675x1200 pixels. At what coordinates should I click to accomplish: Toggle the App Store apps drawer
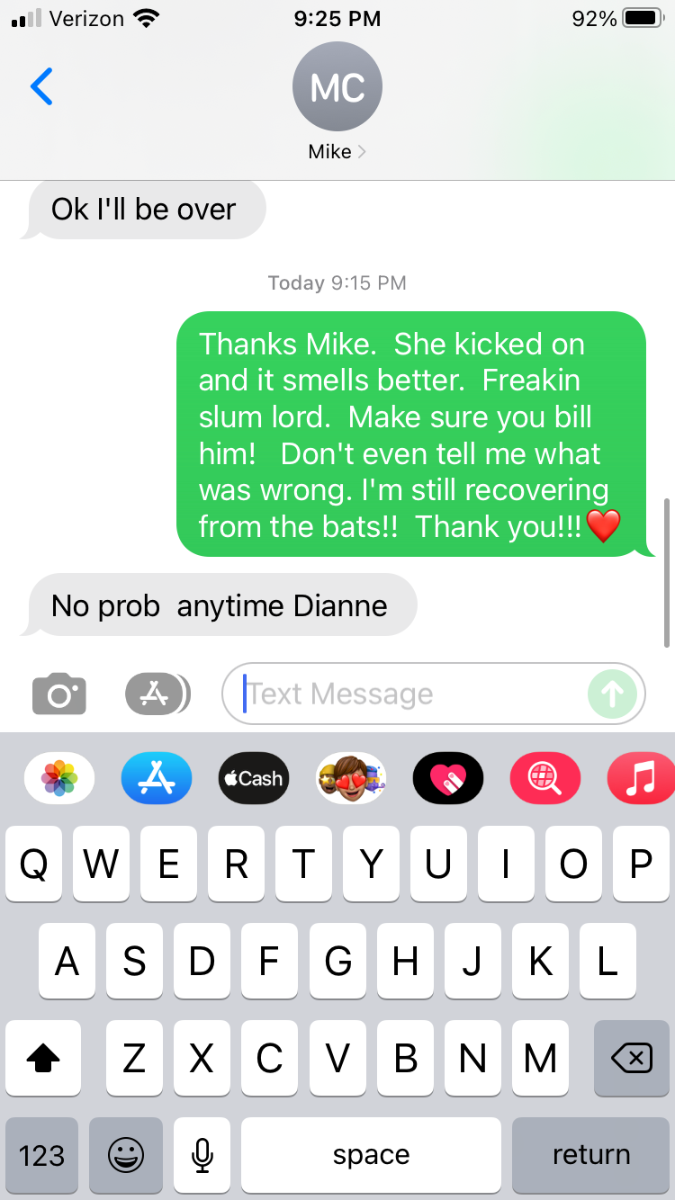click(x=156, y=694)
